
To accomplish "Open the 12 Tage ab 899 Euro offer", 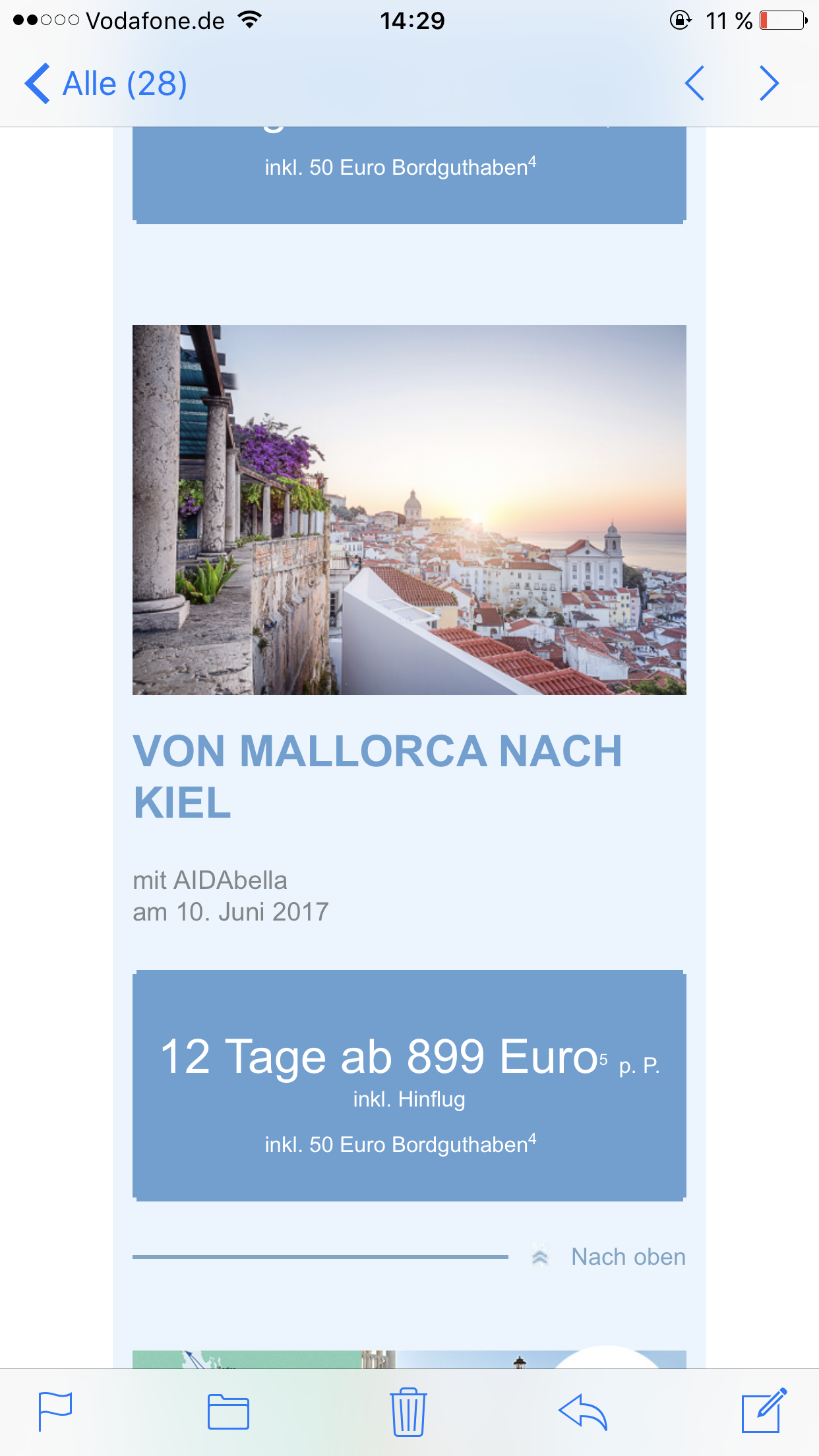I will (409, 1085).
